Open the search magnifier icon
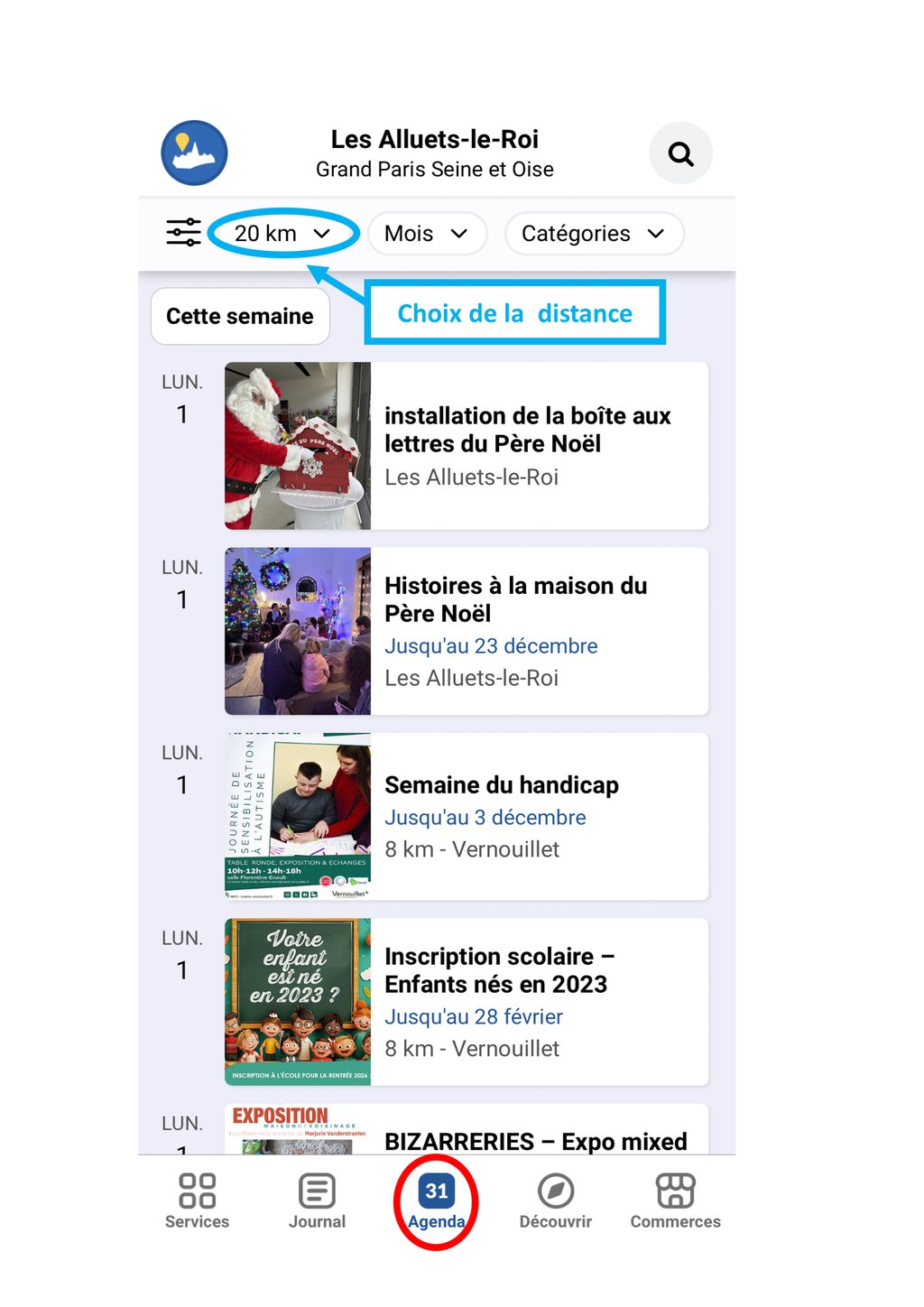The image size is (924, 1307). [x=680, y=154]
